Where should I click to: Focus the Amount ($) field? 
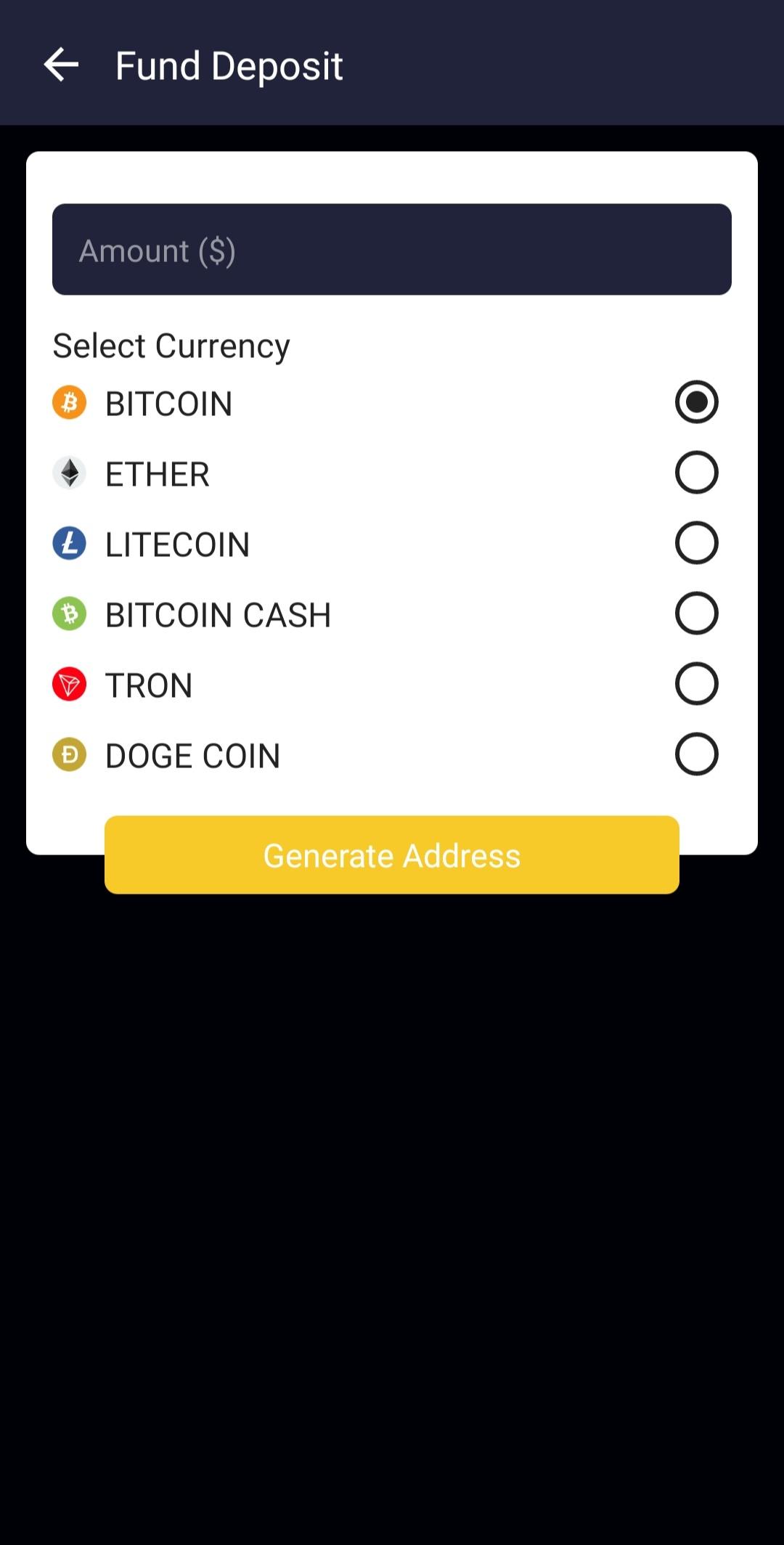392,250
